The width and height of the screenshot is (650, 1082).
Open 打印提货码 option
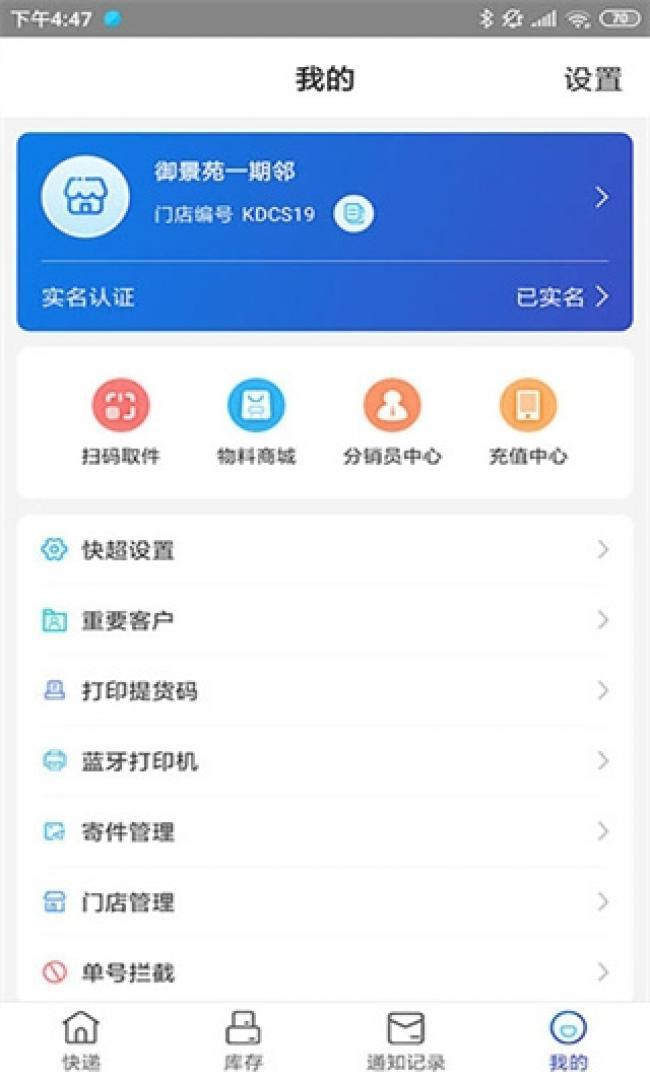click(x=324, y=691)
